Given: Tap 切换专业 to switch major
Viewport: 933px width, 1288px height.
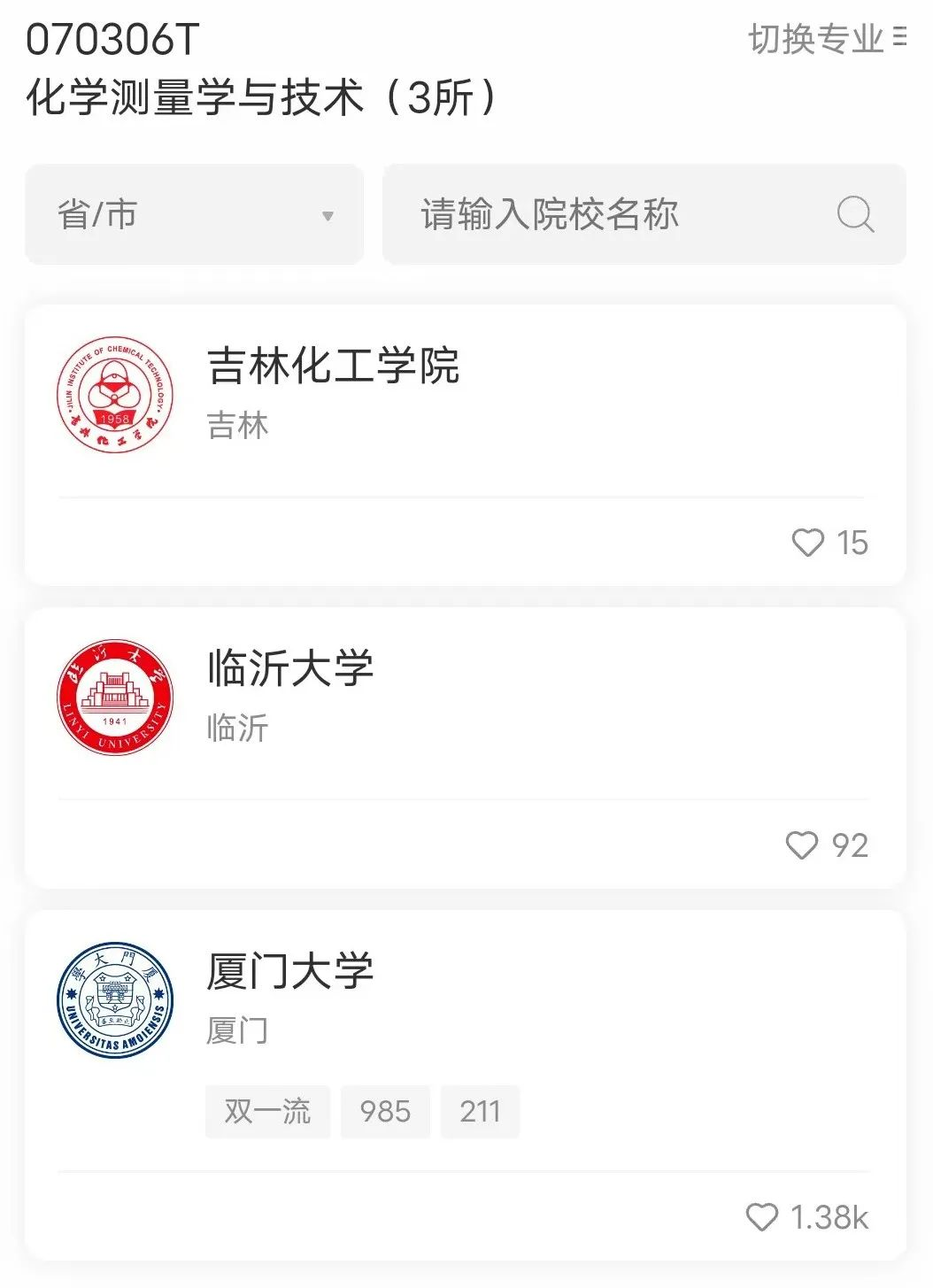Looking at the screenshot, I should 827,39.
